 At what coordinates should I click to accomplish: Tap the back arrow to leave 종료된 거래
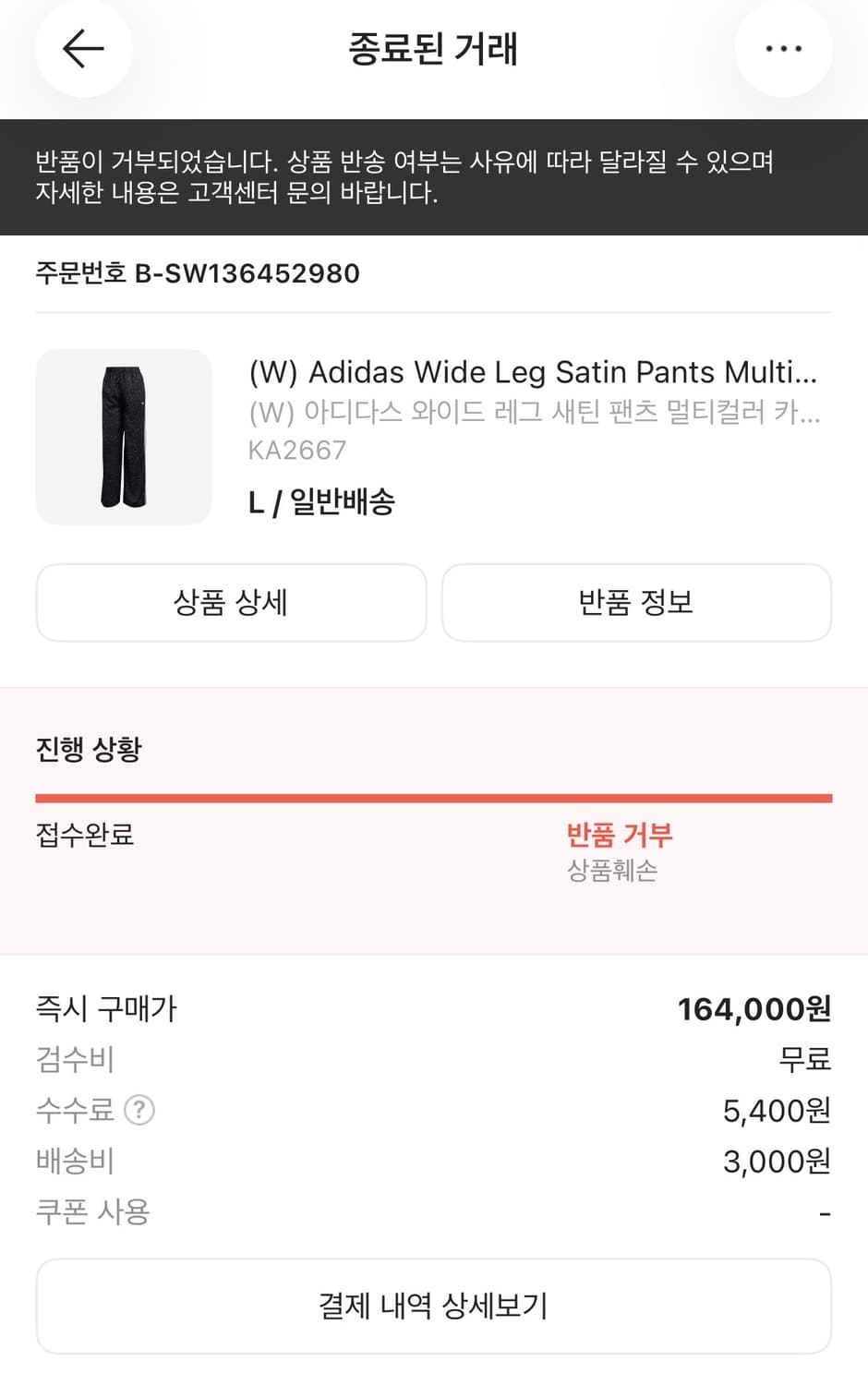(x=82, y=49)
